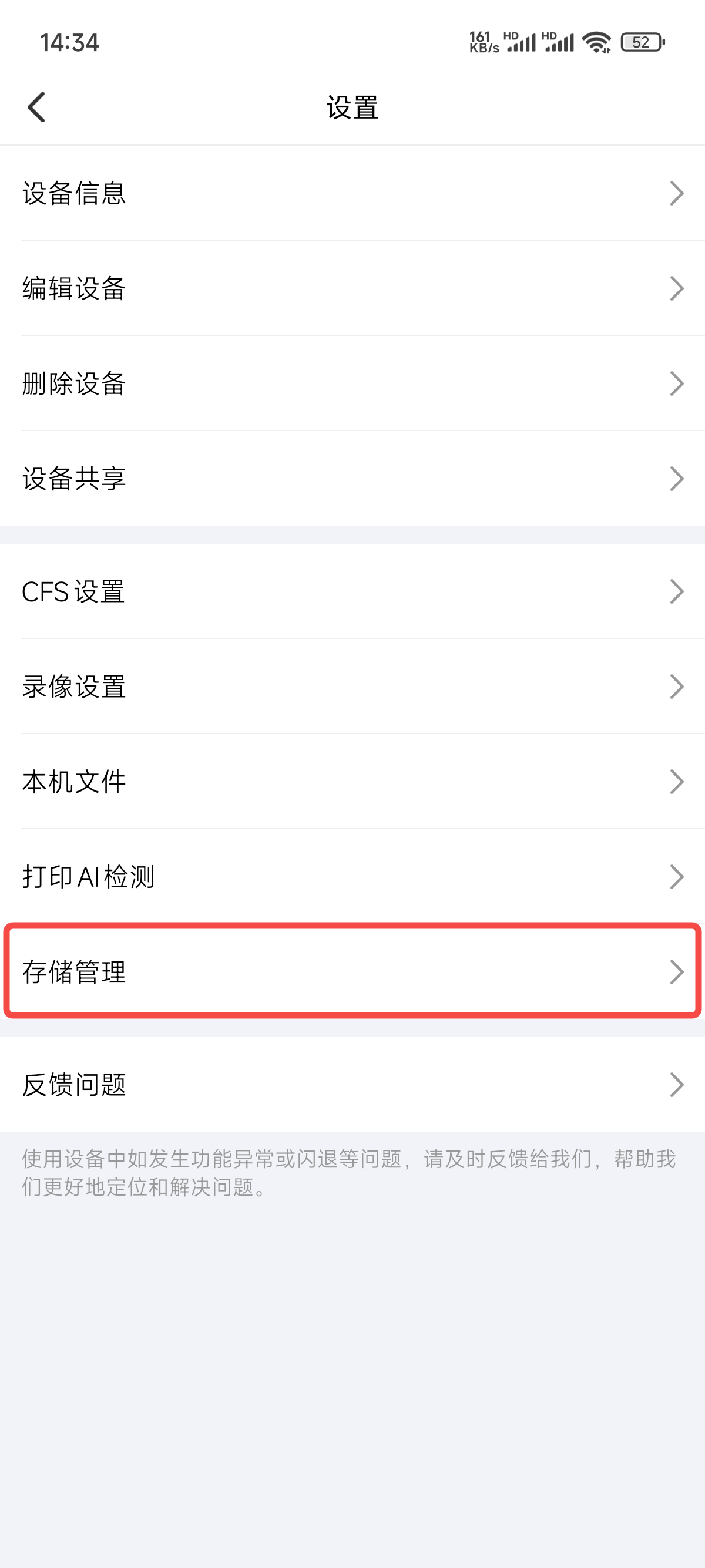Open 设备信息
The image size is (705, 1568).
352,194
